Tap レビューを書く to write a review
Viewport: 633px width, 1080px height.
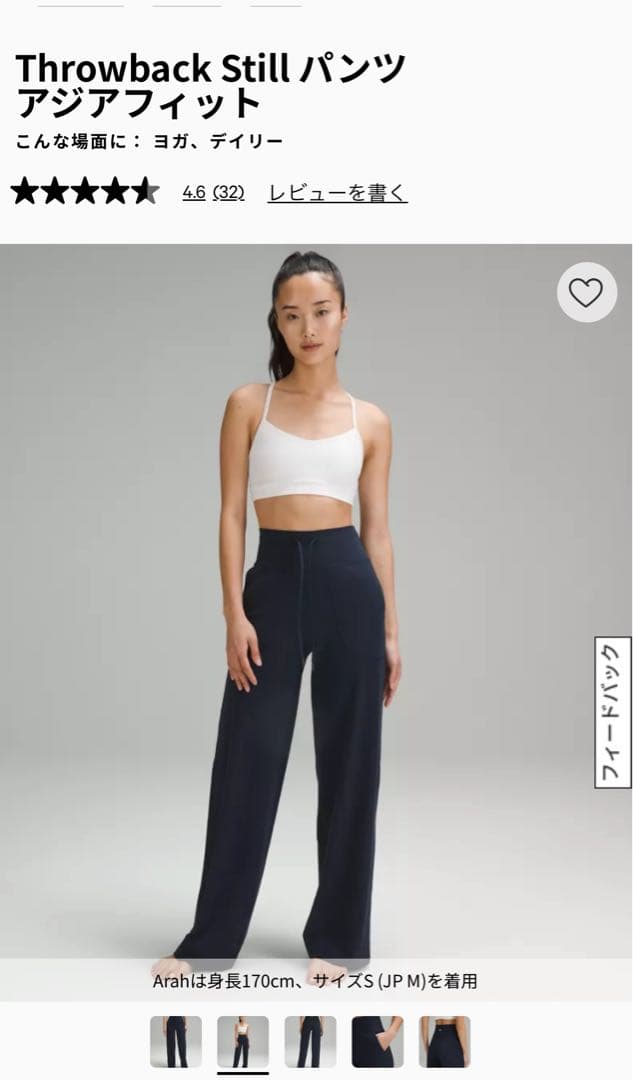337,193
